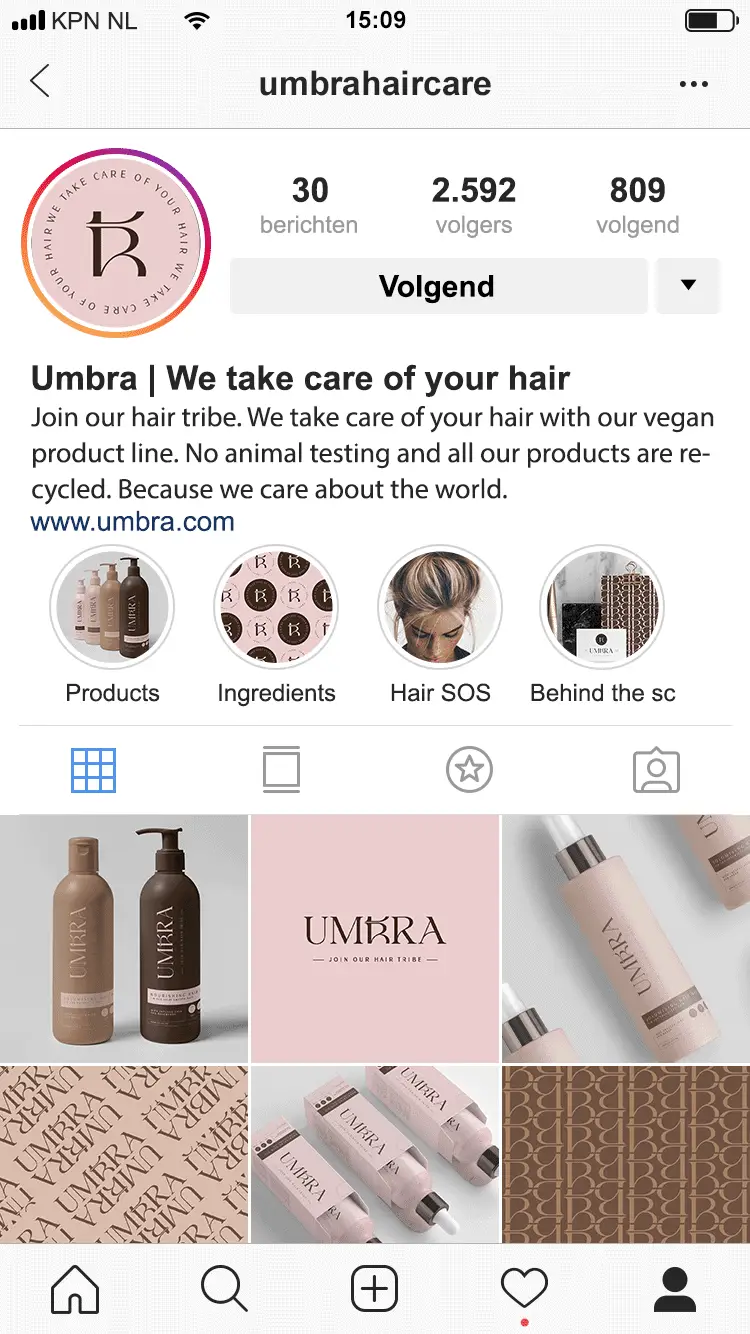Open the pink 'Join our hair tribe' post
The width and height of the screenshot is (750, 1334).
(x=375, y=938)
